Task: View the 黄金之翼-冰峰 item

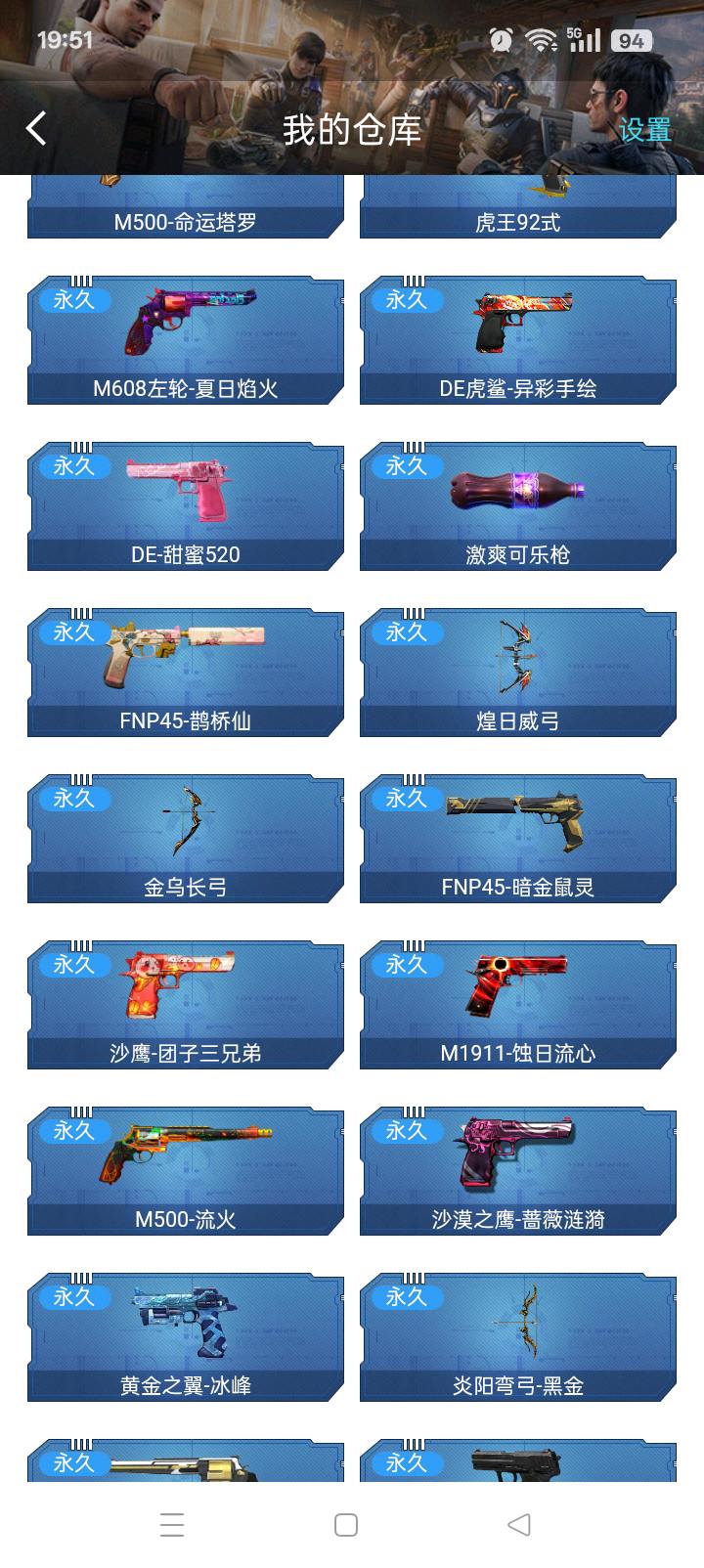Action: pyautogui.click(x=186, y=1336)
